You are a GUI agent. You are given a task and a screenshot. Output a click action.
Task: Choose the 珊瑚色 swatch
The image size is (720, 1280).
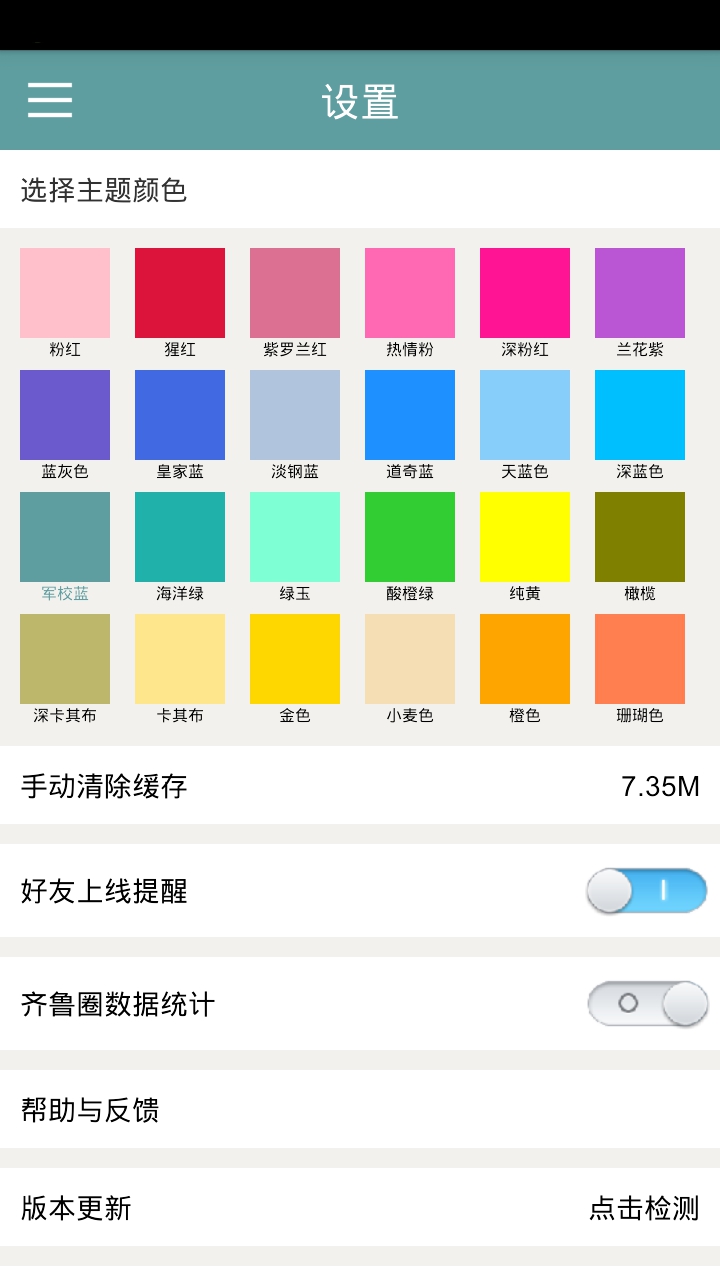pos(640,659)
